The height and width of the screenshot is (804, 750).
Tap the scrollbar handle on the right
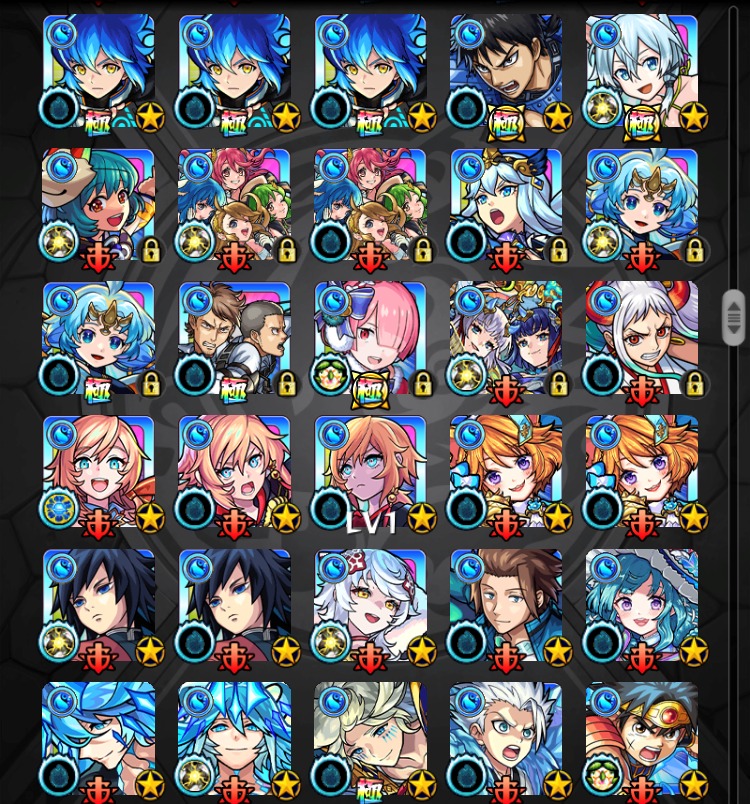pyautogui.click(x=734, y=318)
